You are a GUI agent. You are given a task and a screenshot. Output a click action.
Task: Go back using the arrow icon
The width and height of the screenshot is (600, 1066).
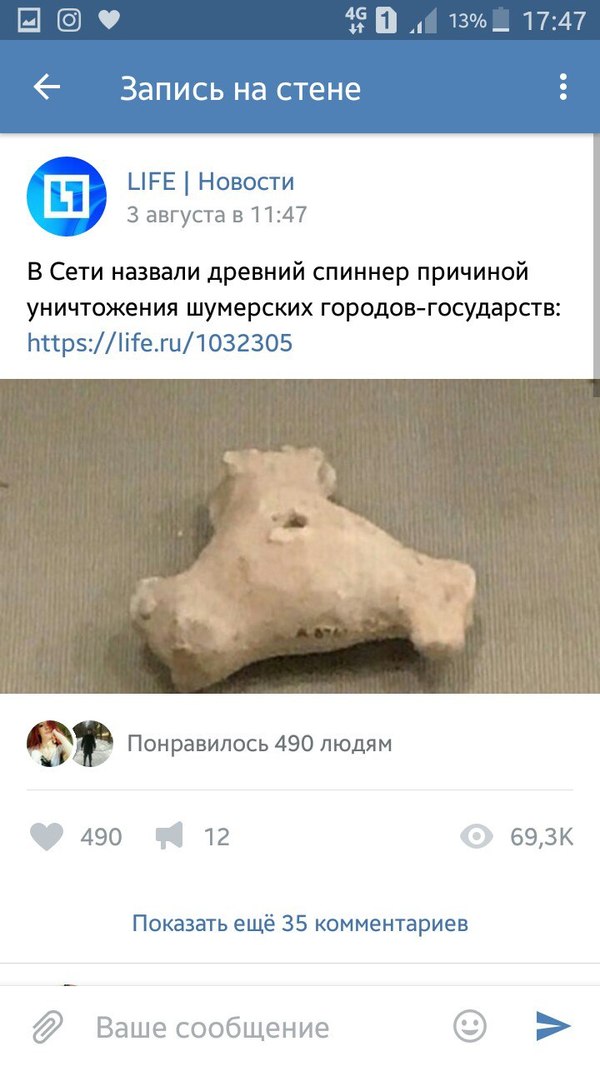click(47, 88)
